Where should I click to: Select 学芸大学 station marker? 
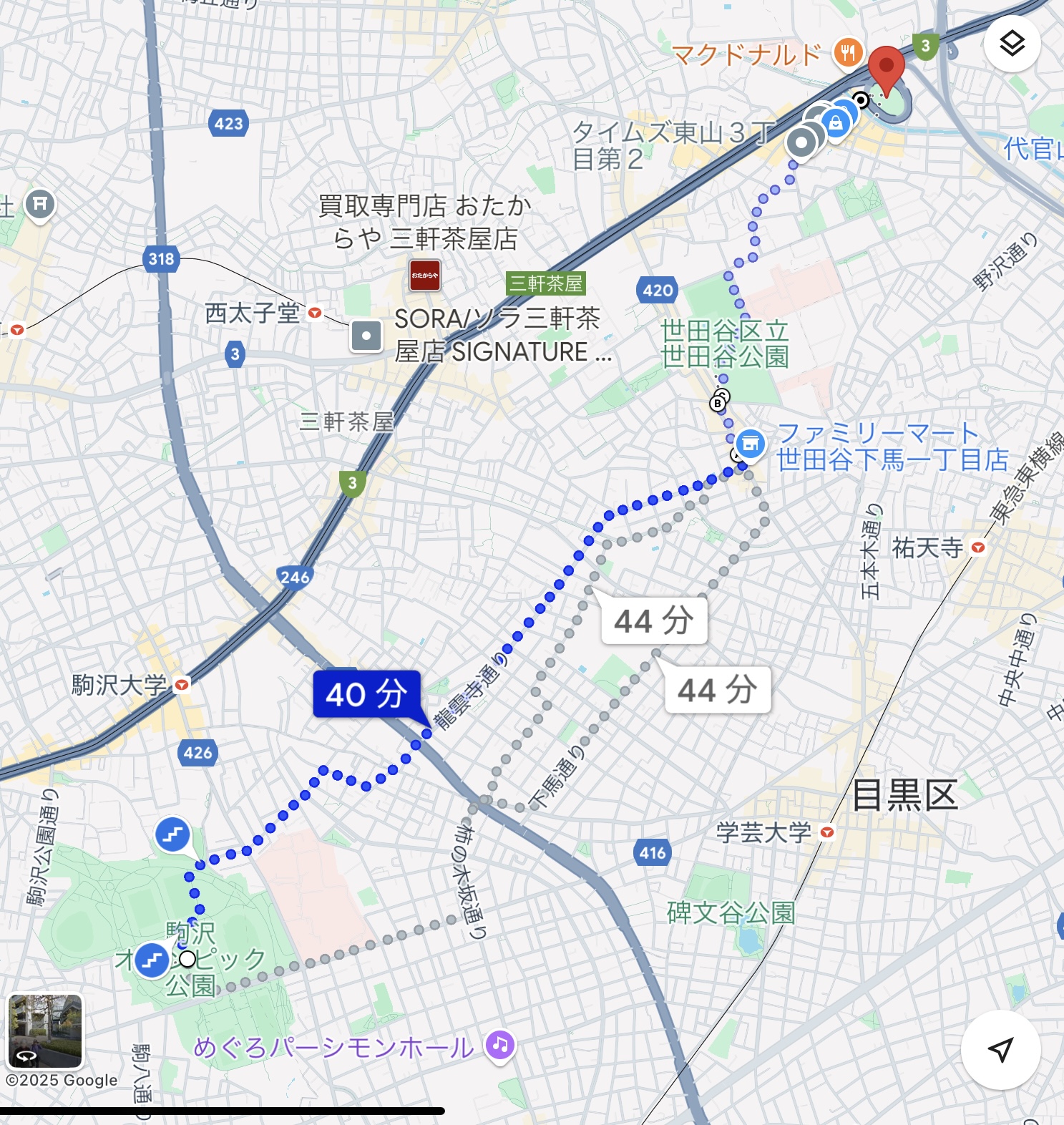827,832
